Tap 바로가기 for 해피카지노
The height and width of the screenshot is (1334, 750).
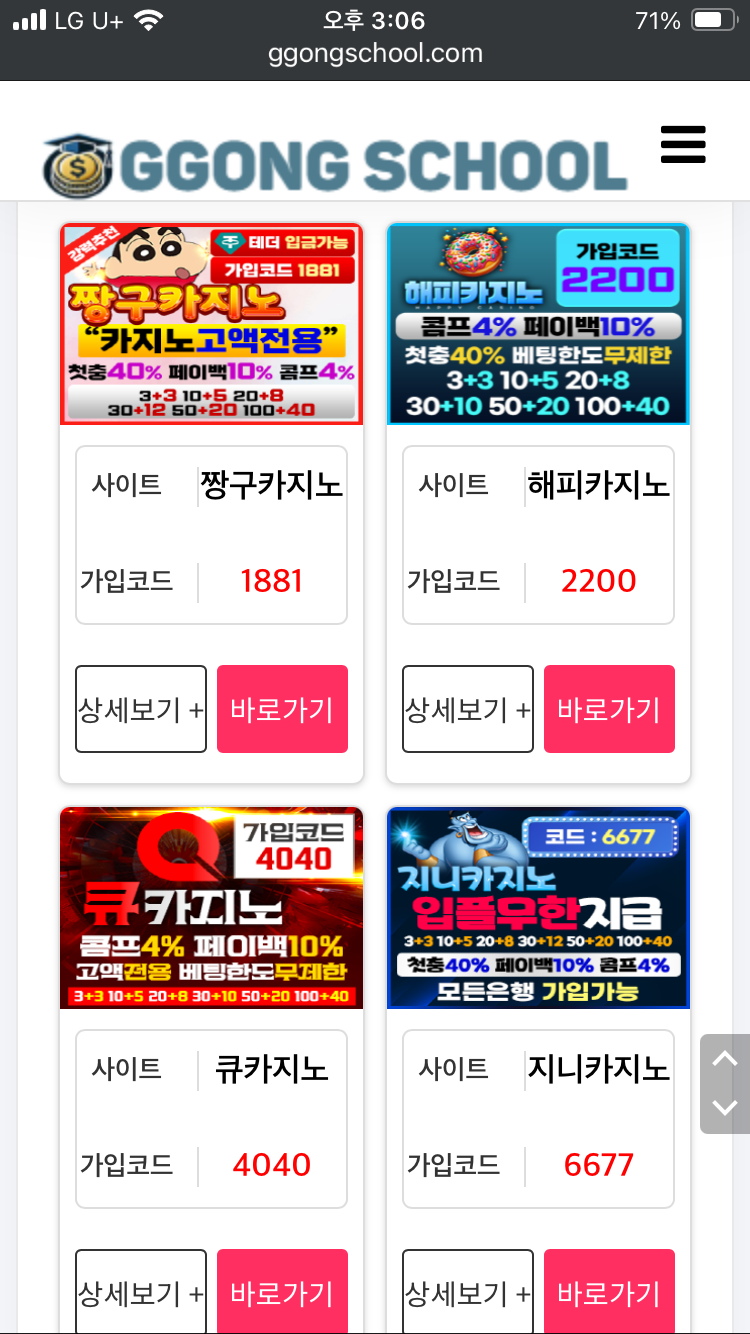[x=609, y=709]
